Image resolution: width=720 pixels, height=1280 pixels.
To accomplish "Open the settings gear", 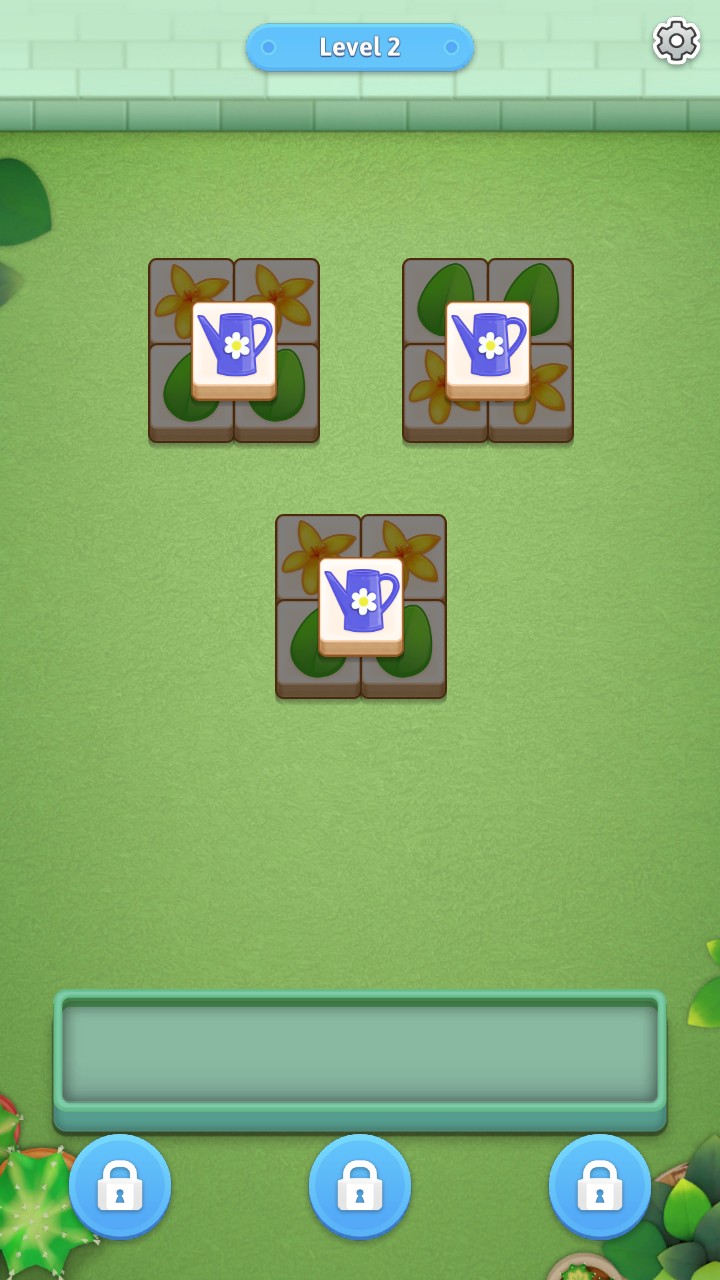I will click(676, 42).
